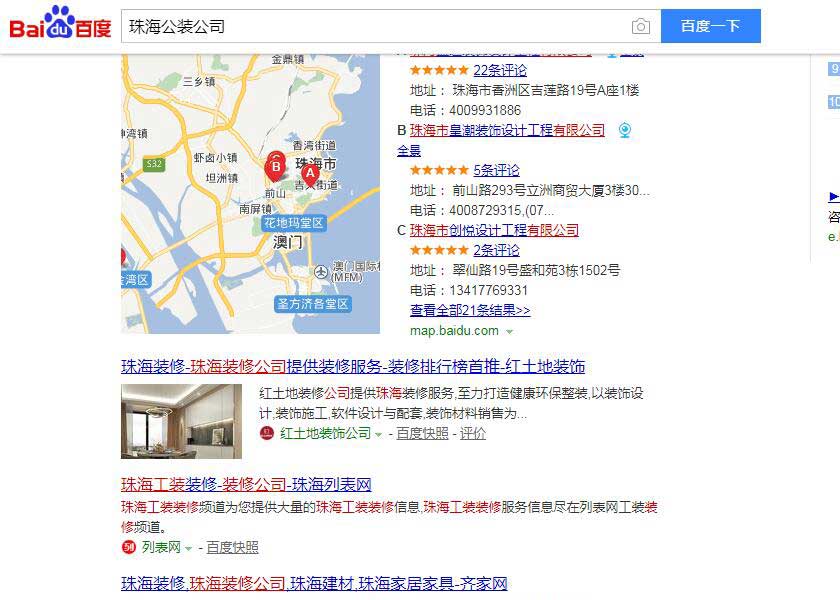Open the 珠海工装装修 列表网 result

(246, 485)
